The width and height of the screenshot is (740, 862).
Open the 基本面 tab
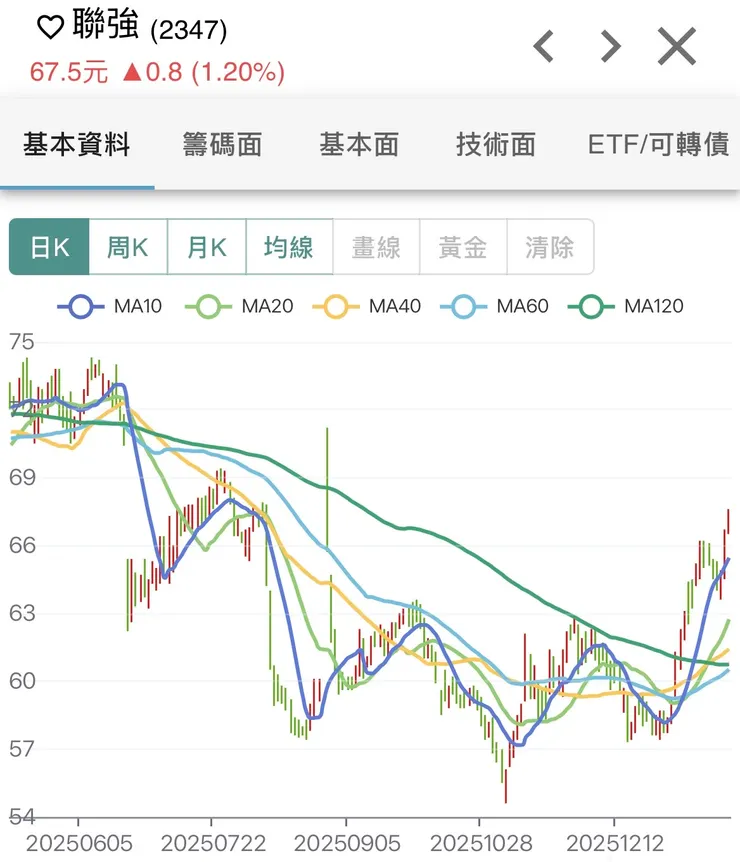(359, 144)
